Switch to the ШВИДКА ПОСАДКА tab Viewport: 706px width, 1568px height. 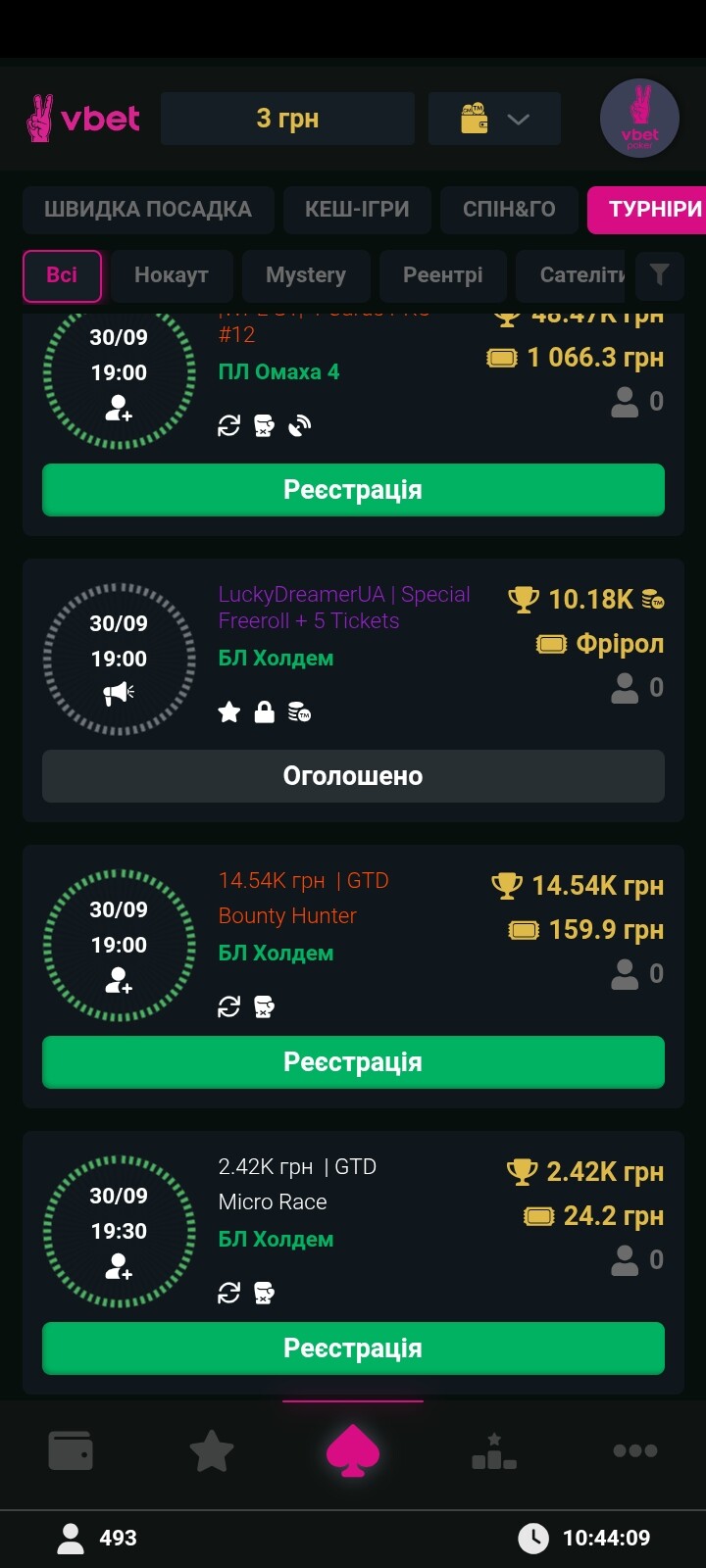[148, 209]
